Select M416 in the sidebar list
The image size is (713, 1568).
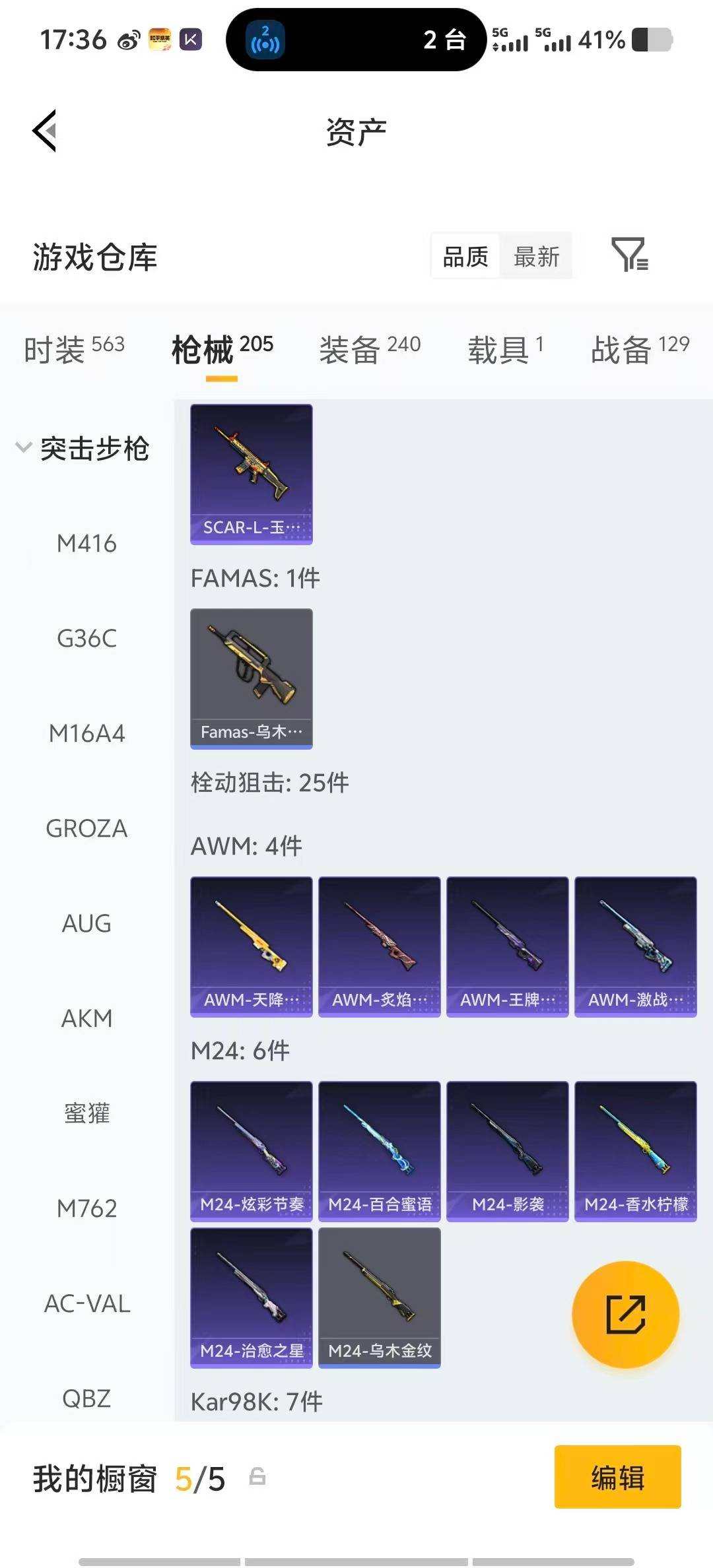coord(86,544)
